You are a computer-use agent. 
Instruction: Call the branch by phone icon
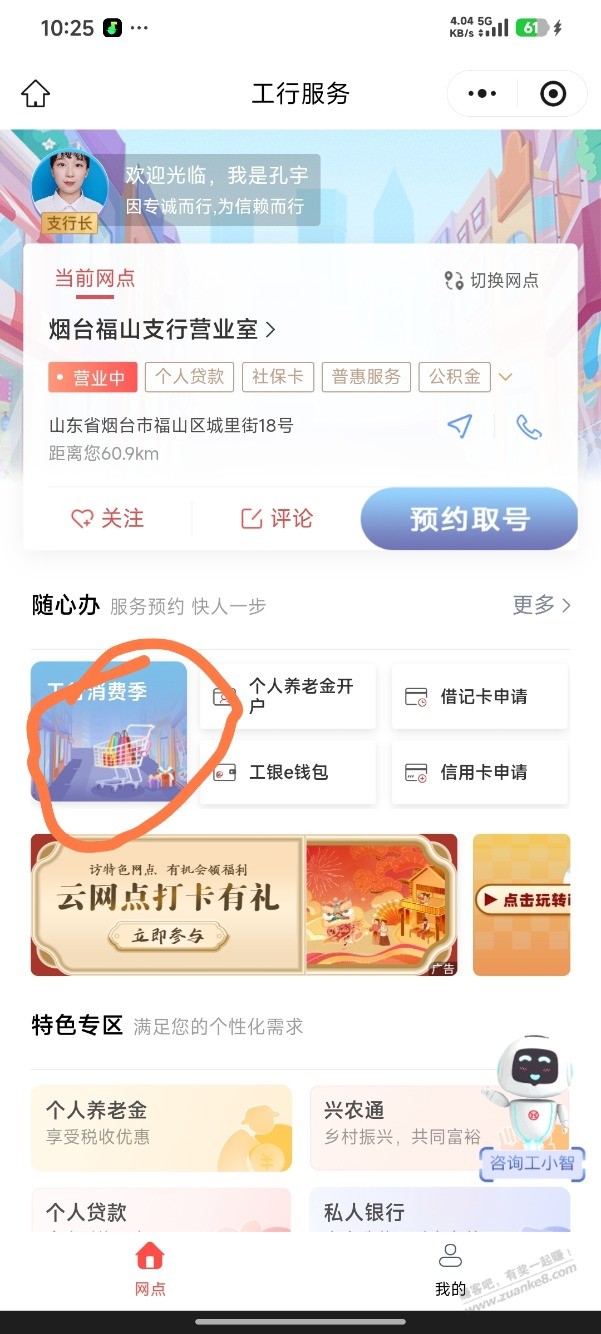click(x=528, y=427)
